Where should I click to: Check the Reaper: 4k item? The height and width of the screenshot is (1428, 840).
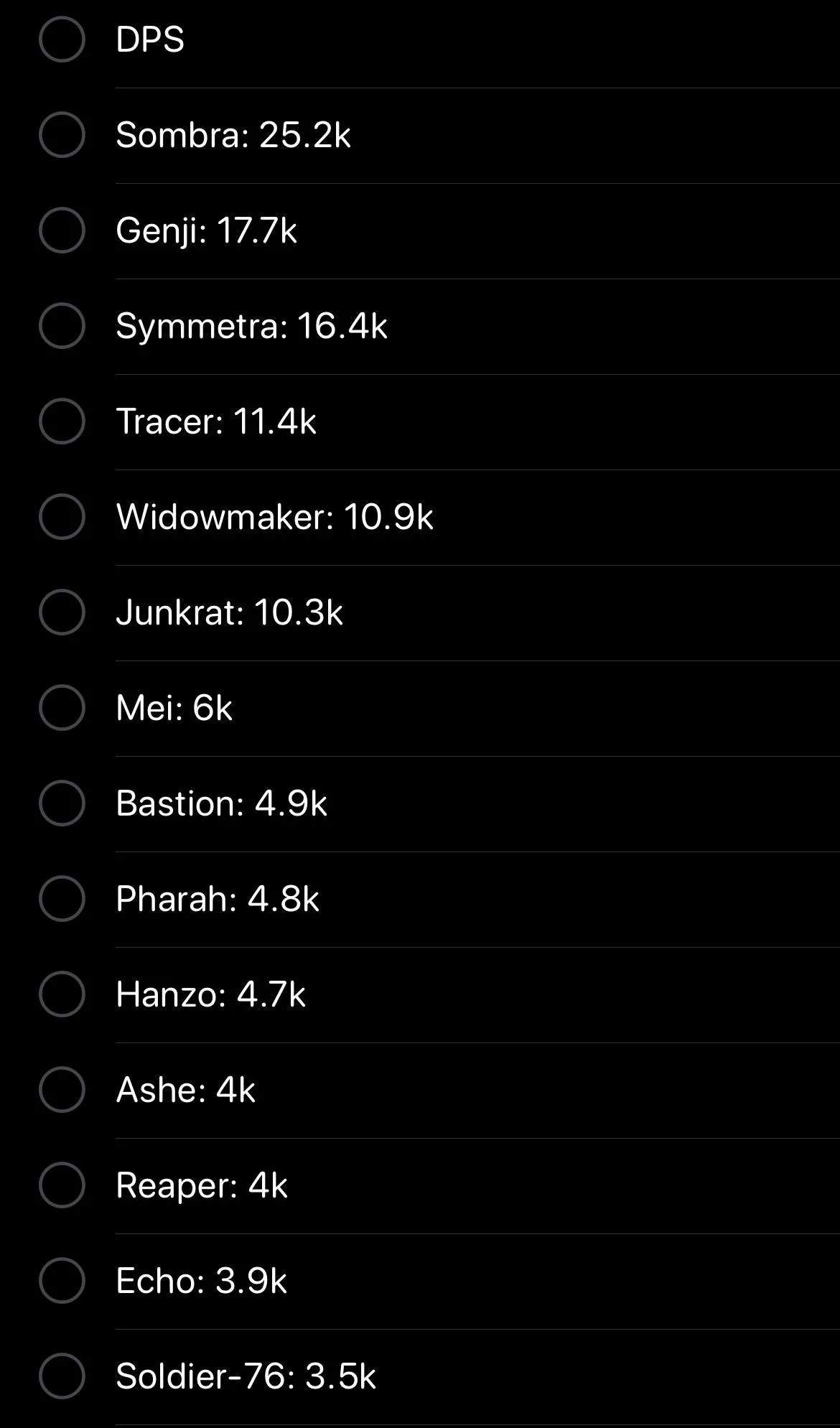tap(62, 1185)
